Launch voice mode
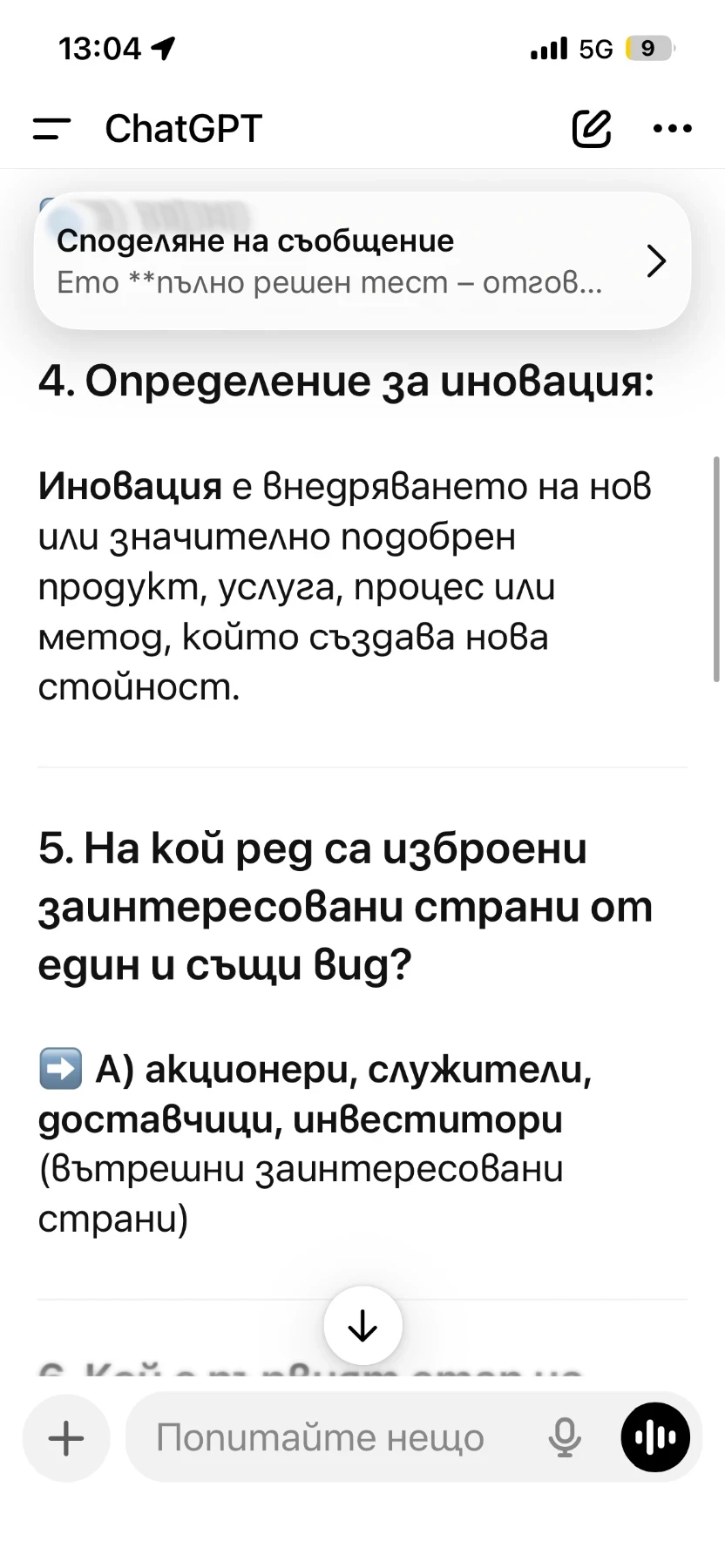725x1568 pixels. [655, 1437]
